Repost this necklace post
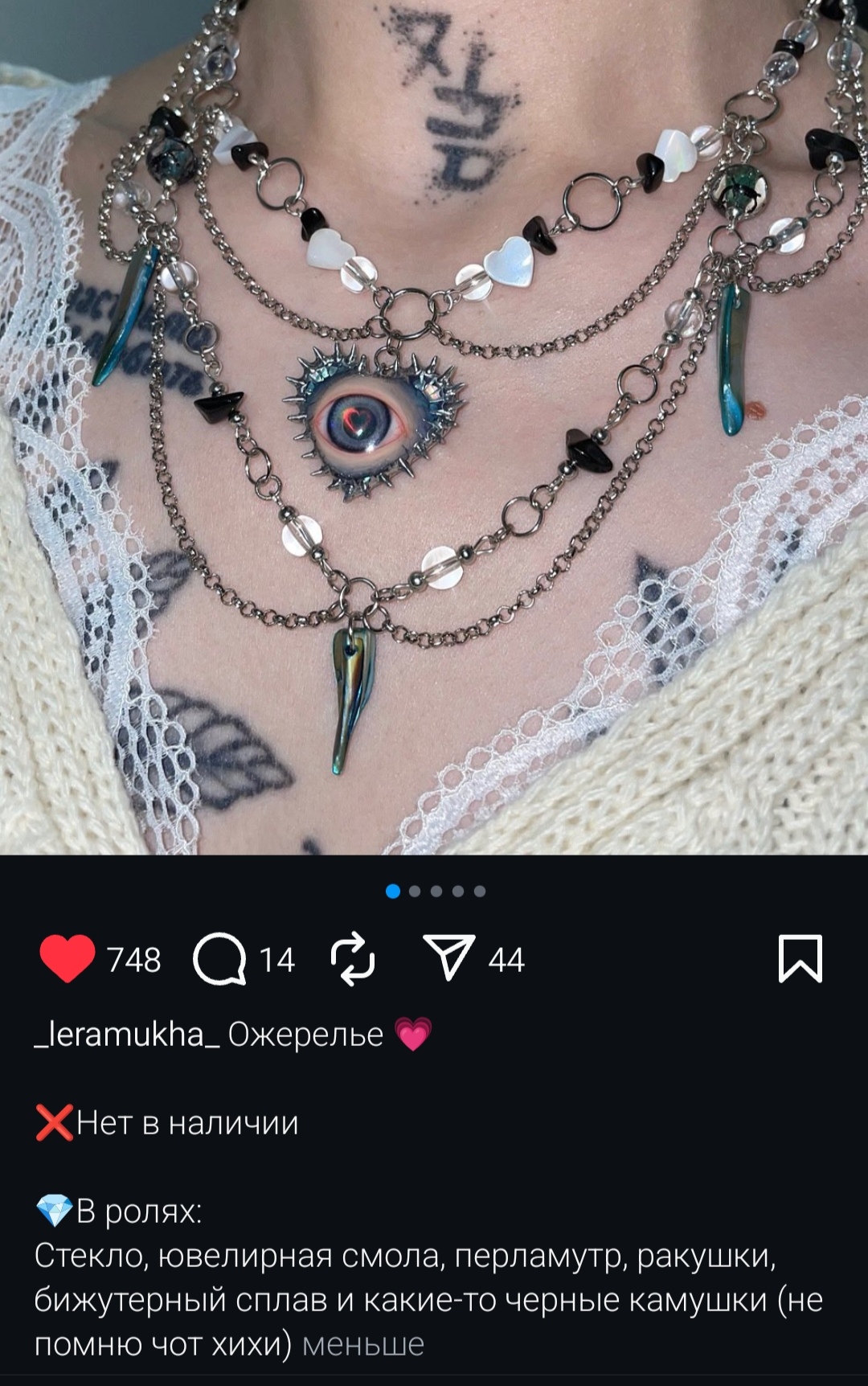 click(x=353, y=959)
